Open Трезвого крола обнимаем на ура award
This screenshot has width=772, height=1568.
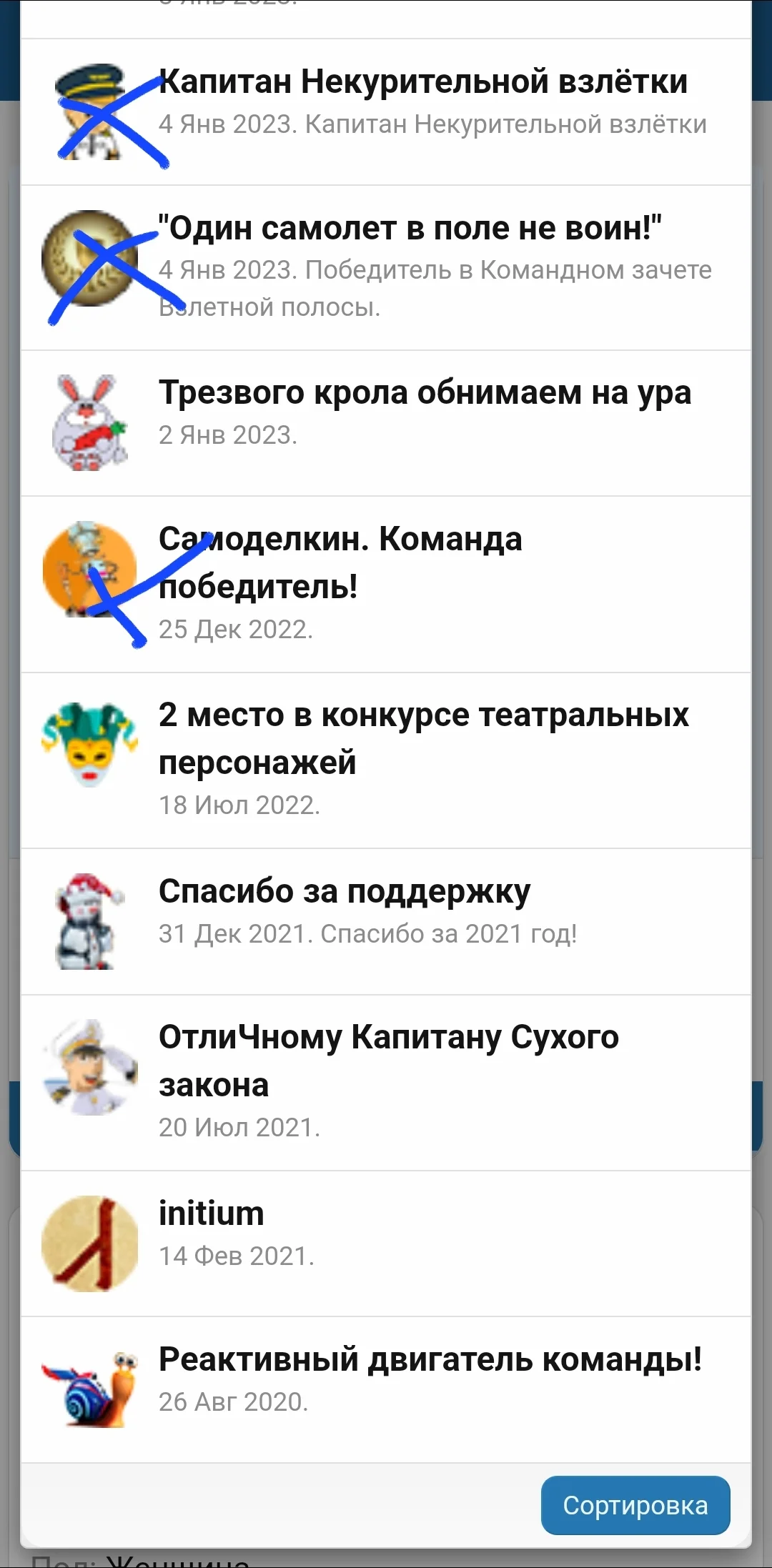pos(425,392)
